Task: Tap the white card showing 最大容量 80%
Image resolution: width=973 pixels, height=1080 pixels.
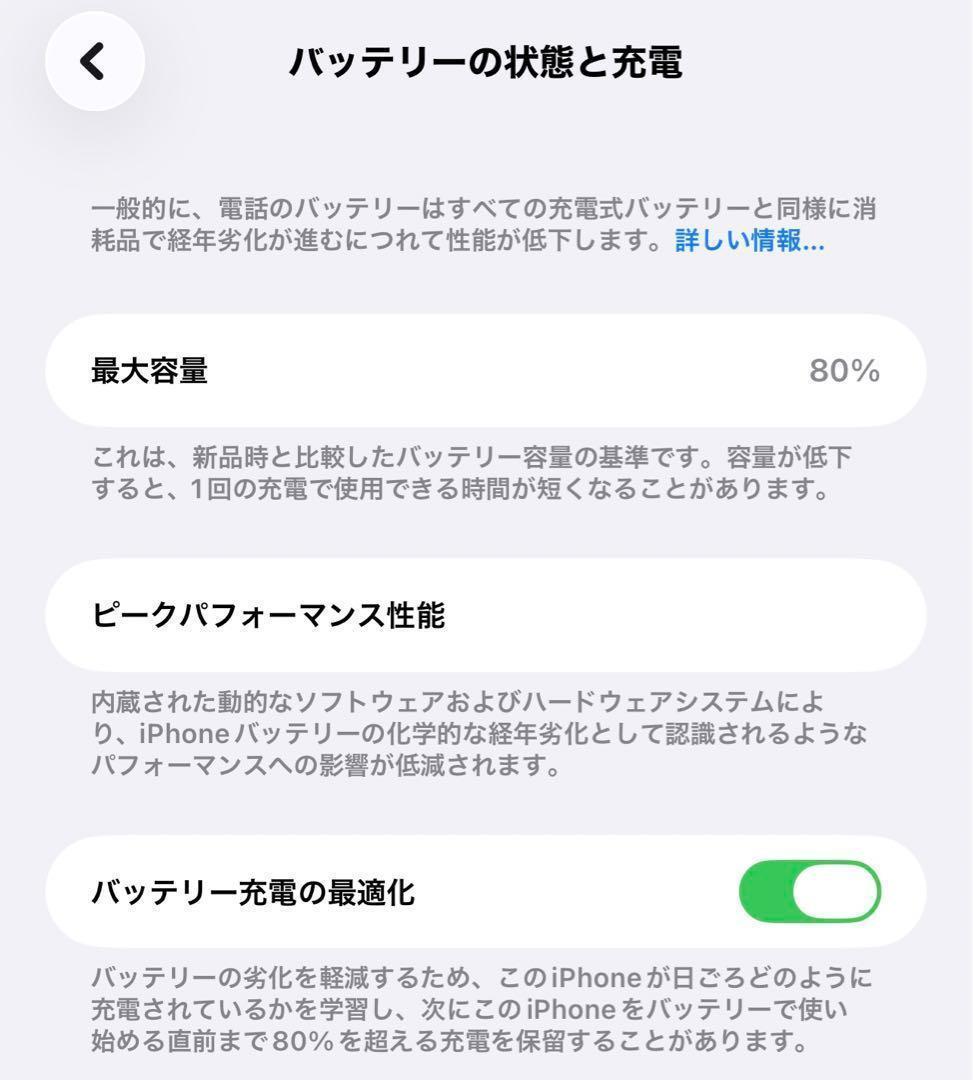Action: point(485,371)
